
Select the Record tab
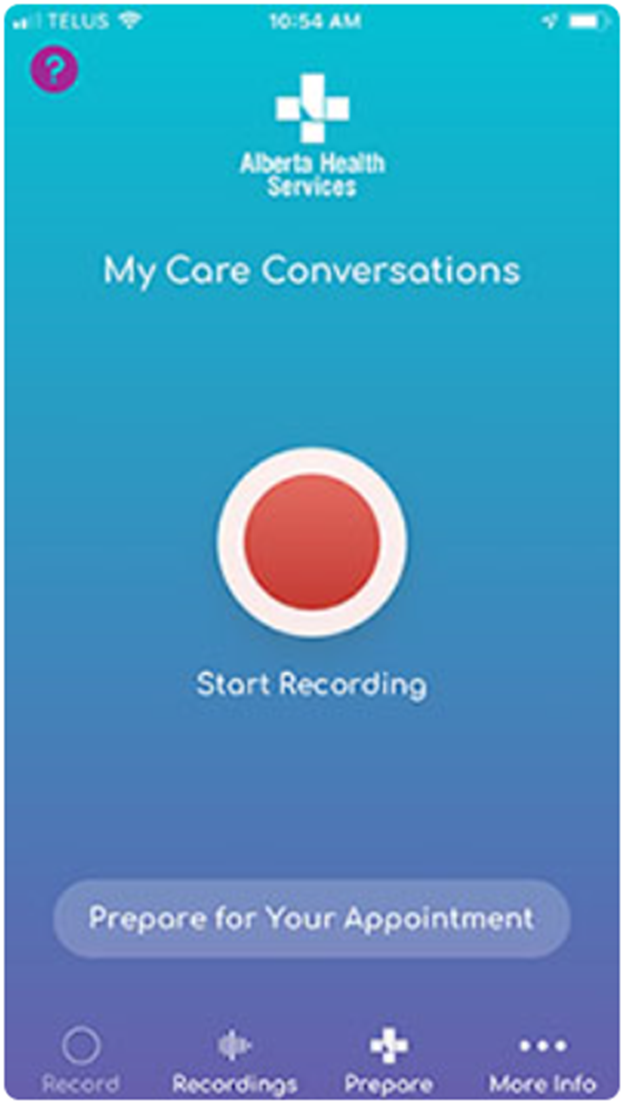click(x=80, y=1060)
